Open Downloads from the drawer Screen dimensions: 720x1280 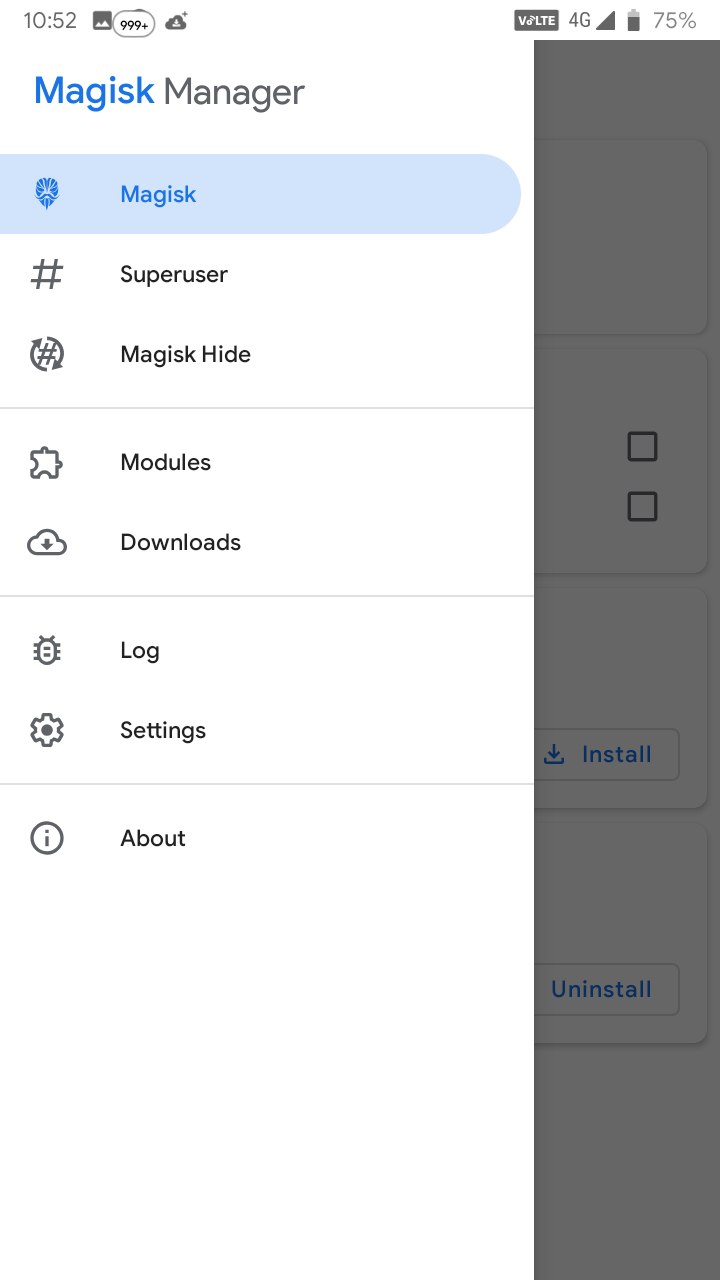coord(267,542)
